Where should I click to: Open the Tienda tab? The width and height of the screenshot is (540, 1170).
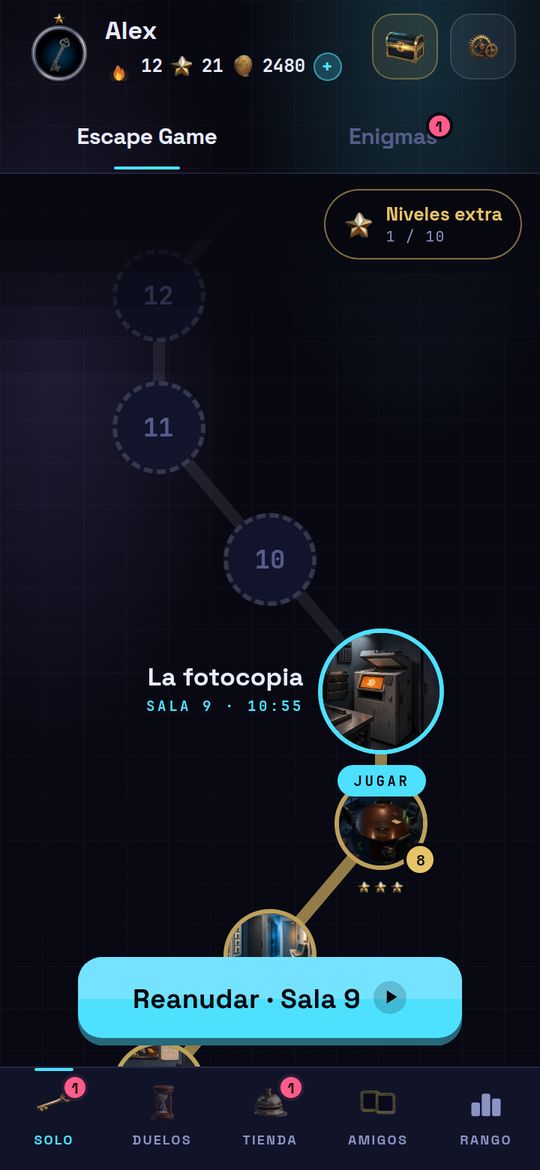tap(270, 1116)
